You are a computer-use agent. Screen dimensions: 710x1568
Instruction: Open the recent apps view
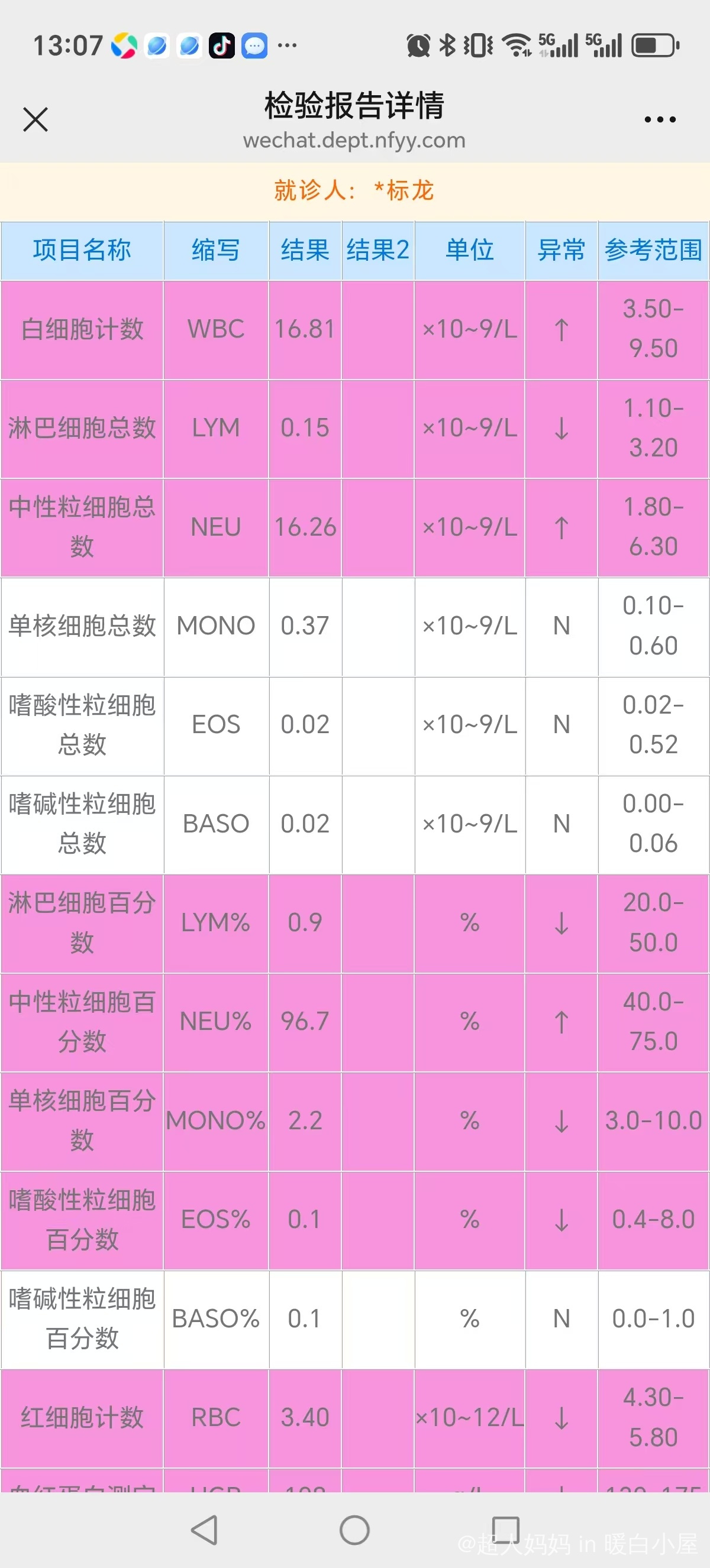coord(505,1530)
